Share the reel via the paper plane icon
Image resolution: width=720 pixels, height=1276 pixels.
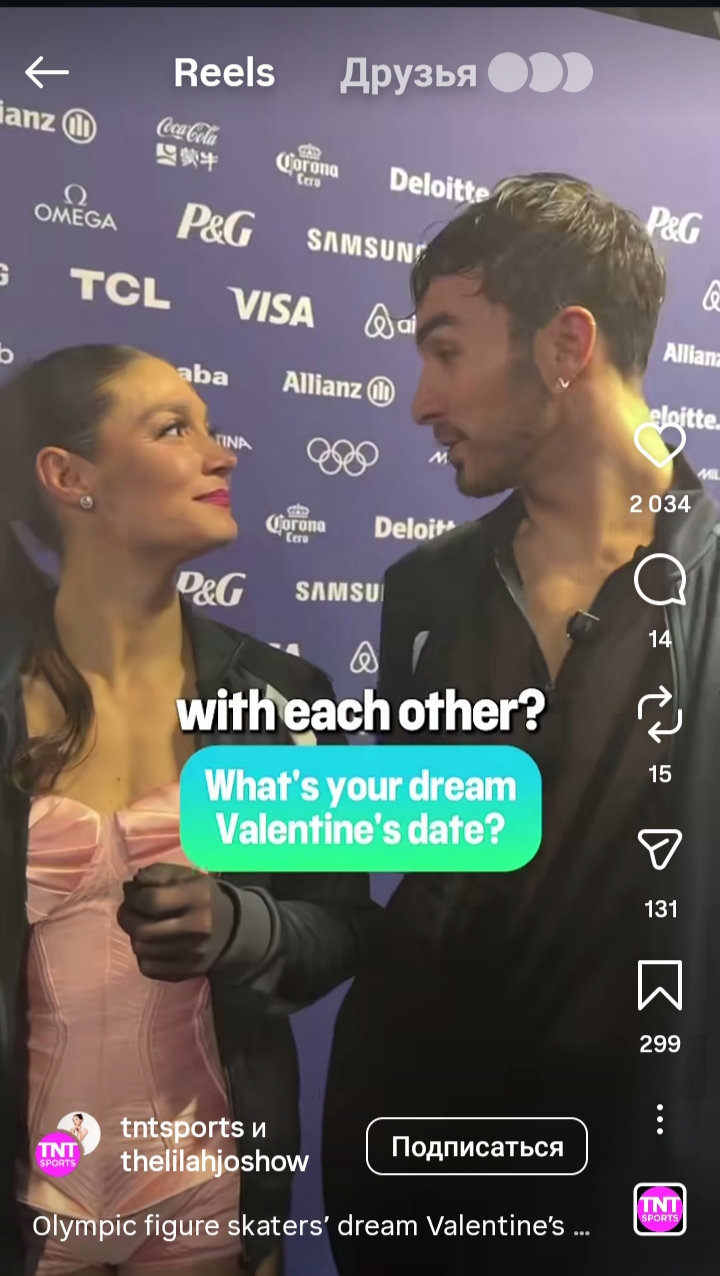pos(660,850)
